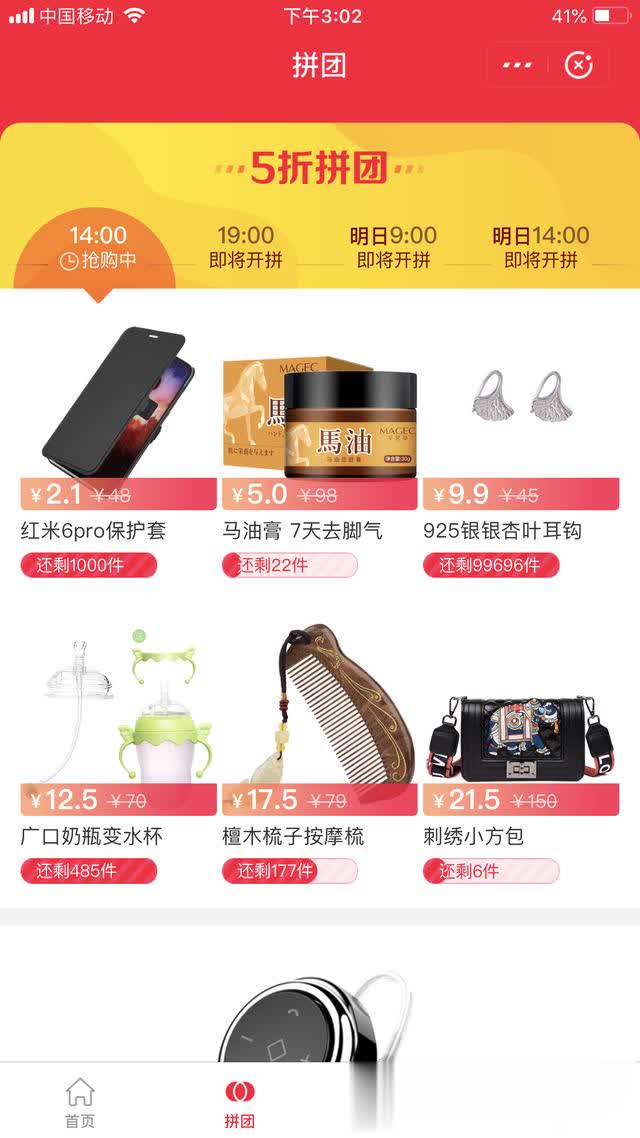Select the 拼团 bottom tab

pyautogui.click(x=239, y=1103)
